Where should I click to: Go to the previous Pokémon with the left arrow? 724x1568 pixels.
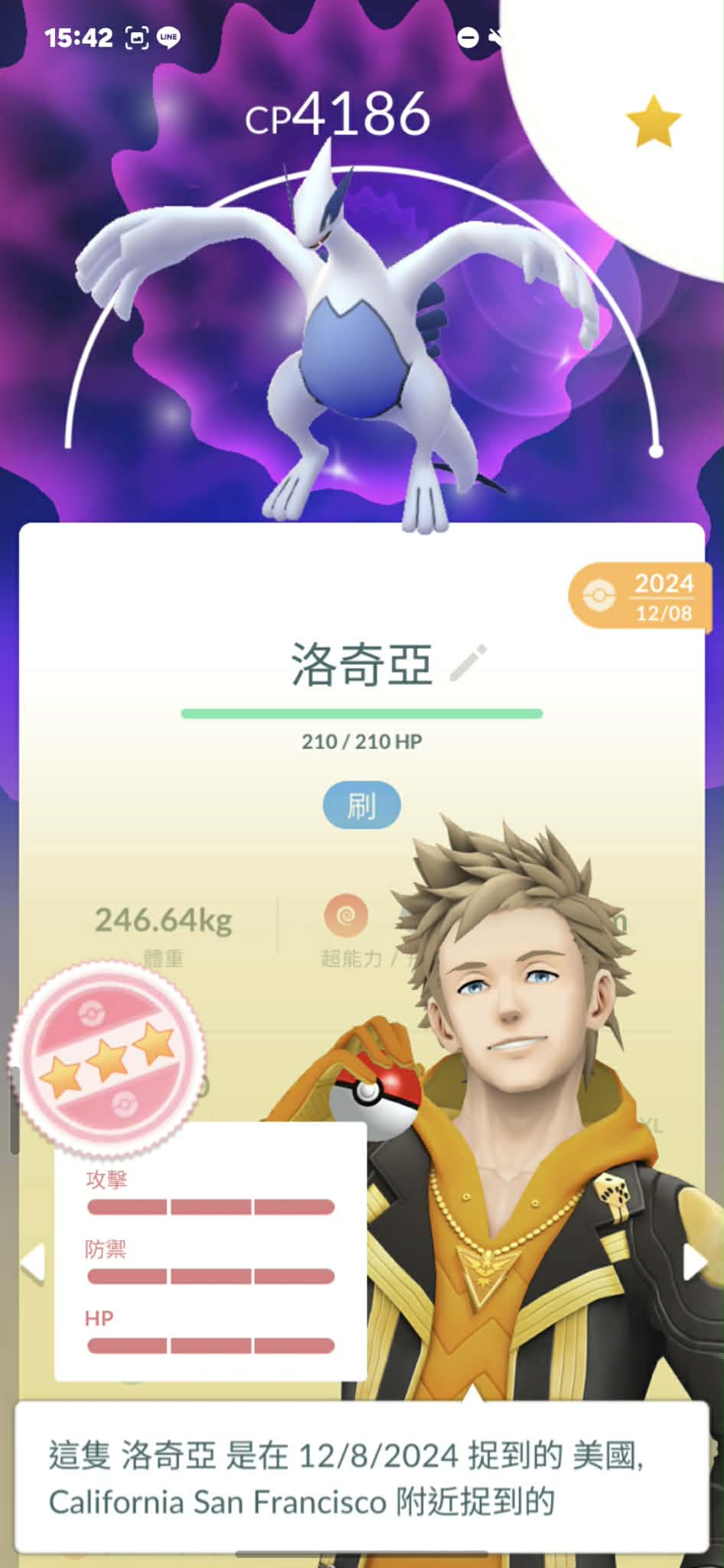(32, 1263)
